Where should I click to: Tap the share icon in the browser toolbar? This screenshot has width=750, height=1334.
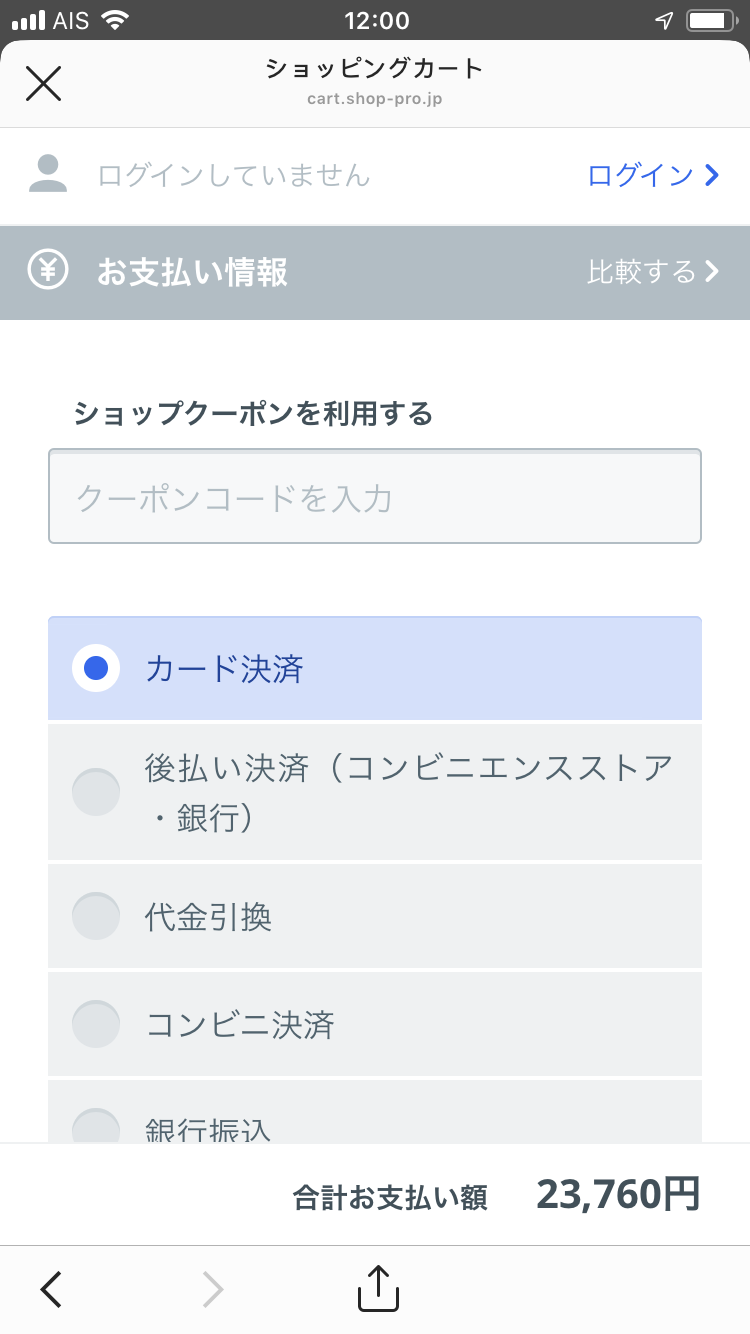(x=375, y=1289)
